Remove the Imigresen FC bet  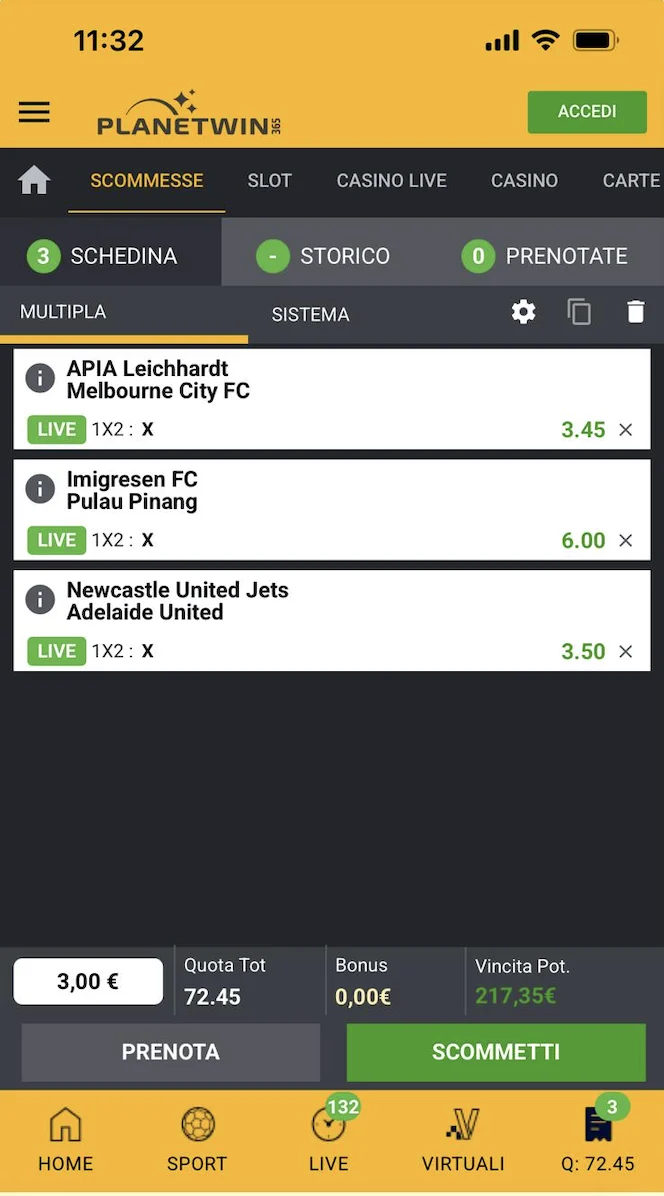click(626, 541)
